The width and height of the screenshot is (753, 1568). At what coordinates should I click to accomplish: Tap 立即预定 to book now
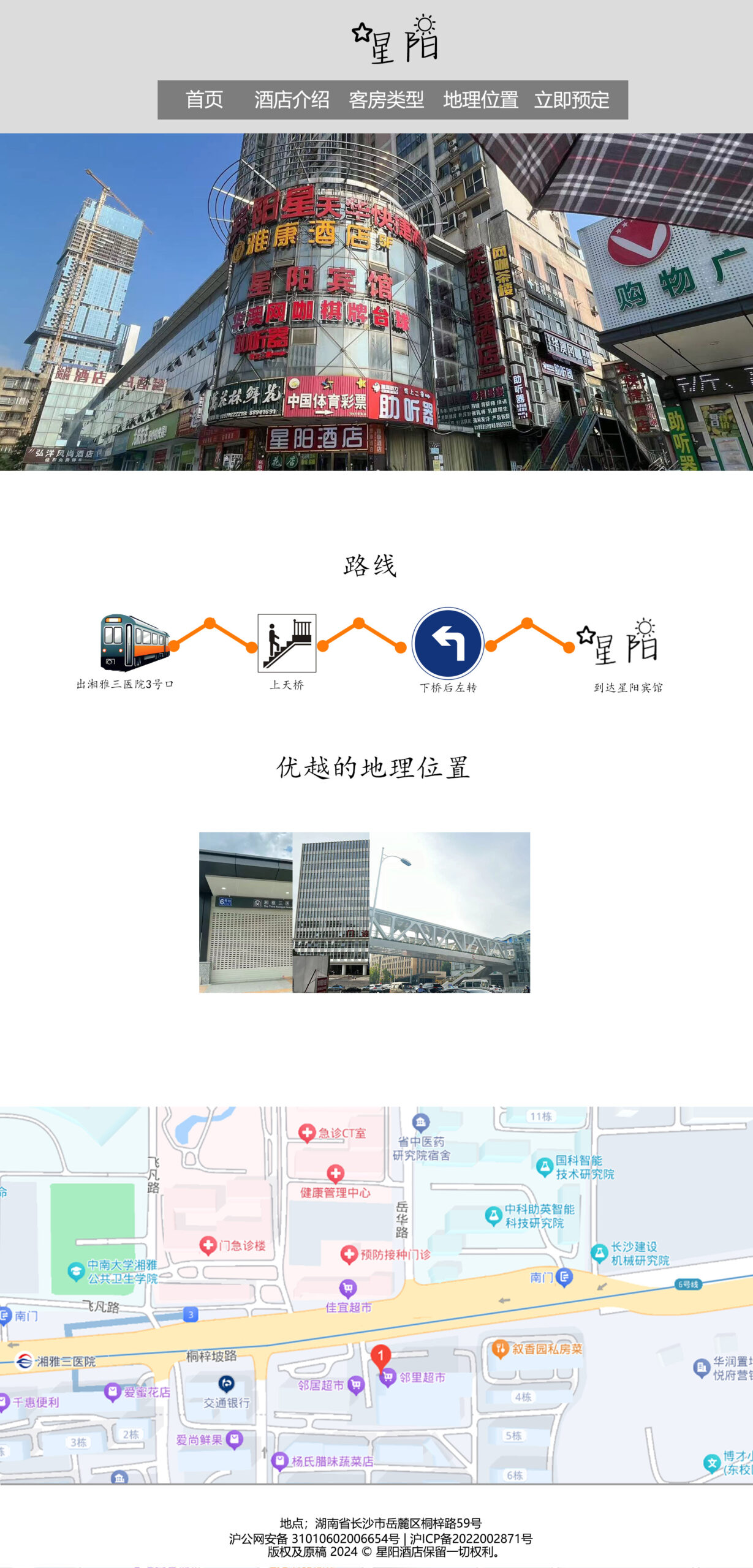571,100
